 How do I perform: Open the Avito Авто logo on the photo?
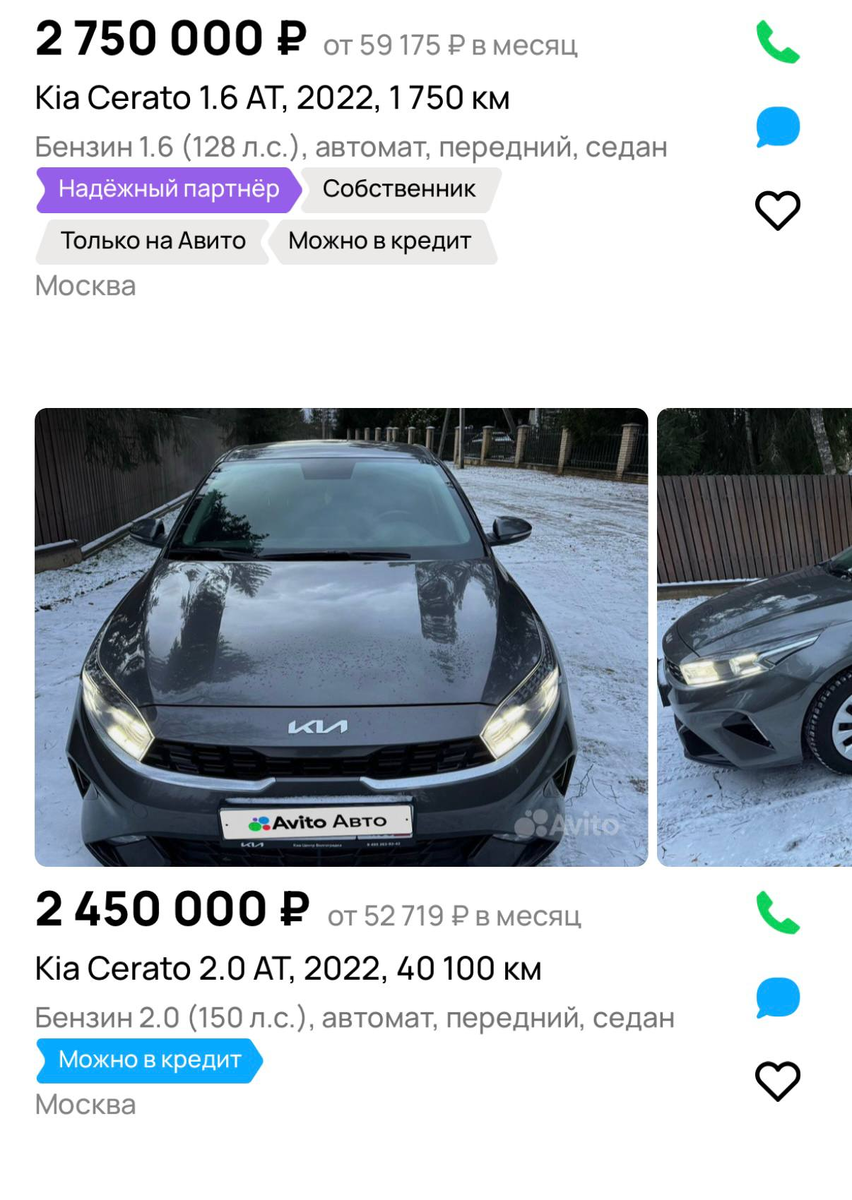[319, 820]
